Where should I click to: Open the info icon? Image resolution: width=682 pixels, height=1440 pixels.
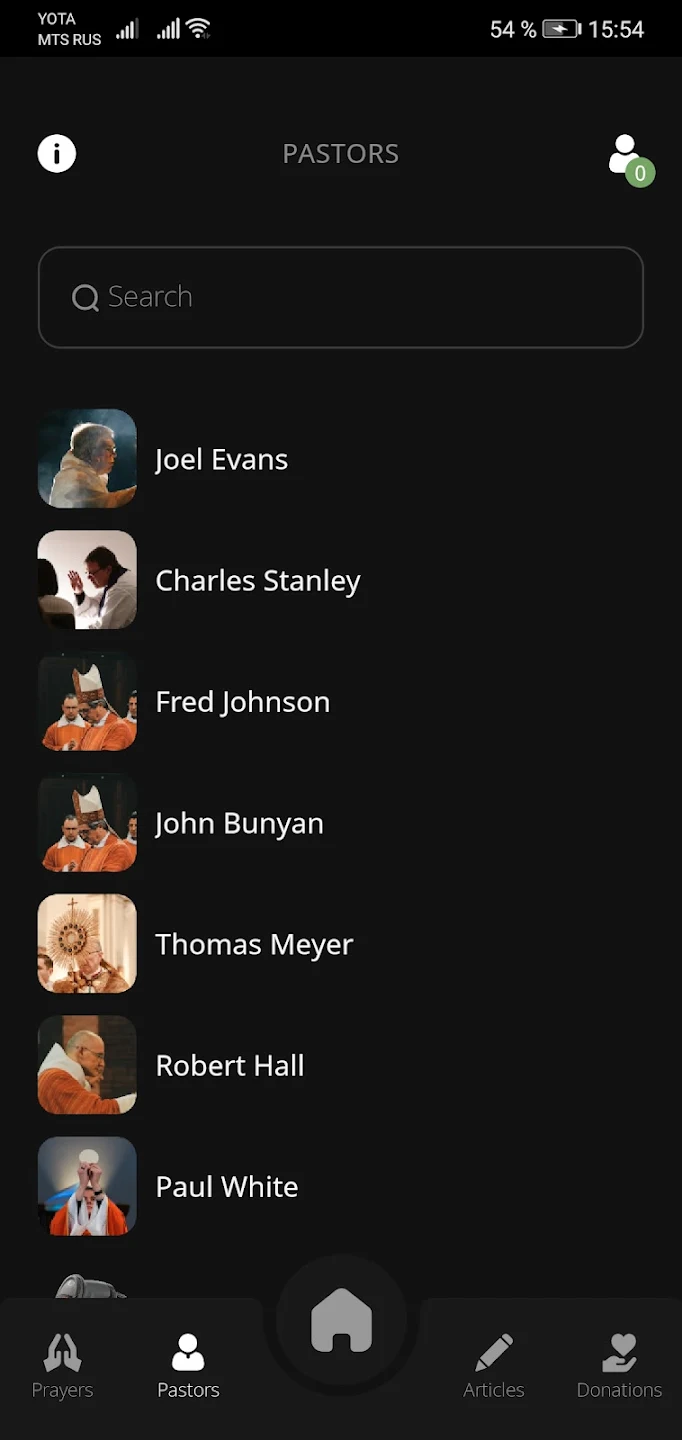(57, 154)
